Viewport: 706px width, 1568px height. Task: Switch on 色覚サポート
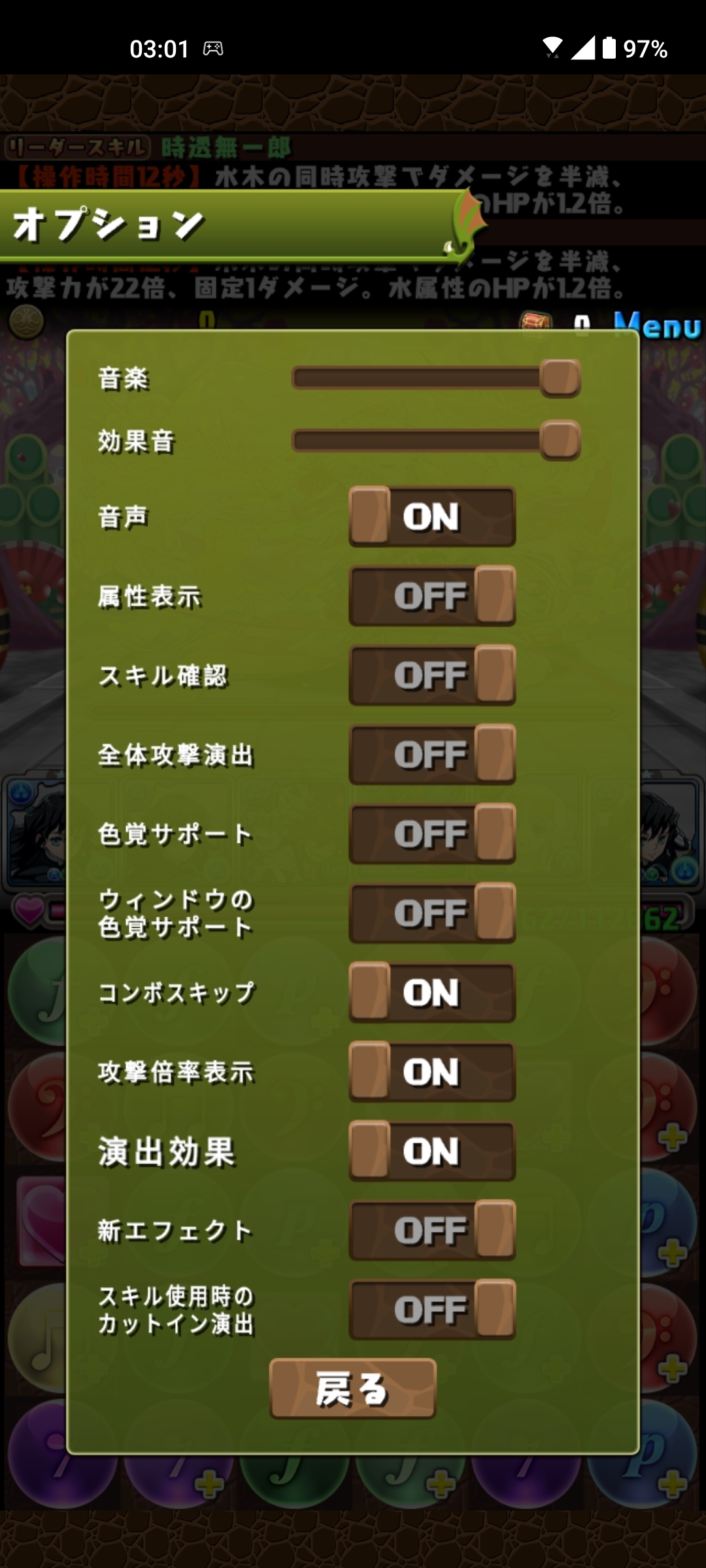(x=432, y=834)
